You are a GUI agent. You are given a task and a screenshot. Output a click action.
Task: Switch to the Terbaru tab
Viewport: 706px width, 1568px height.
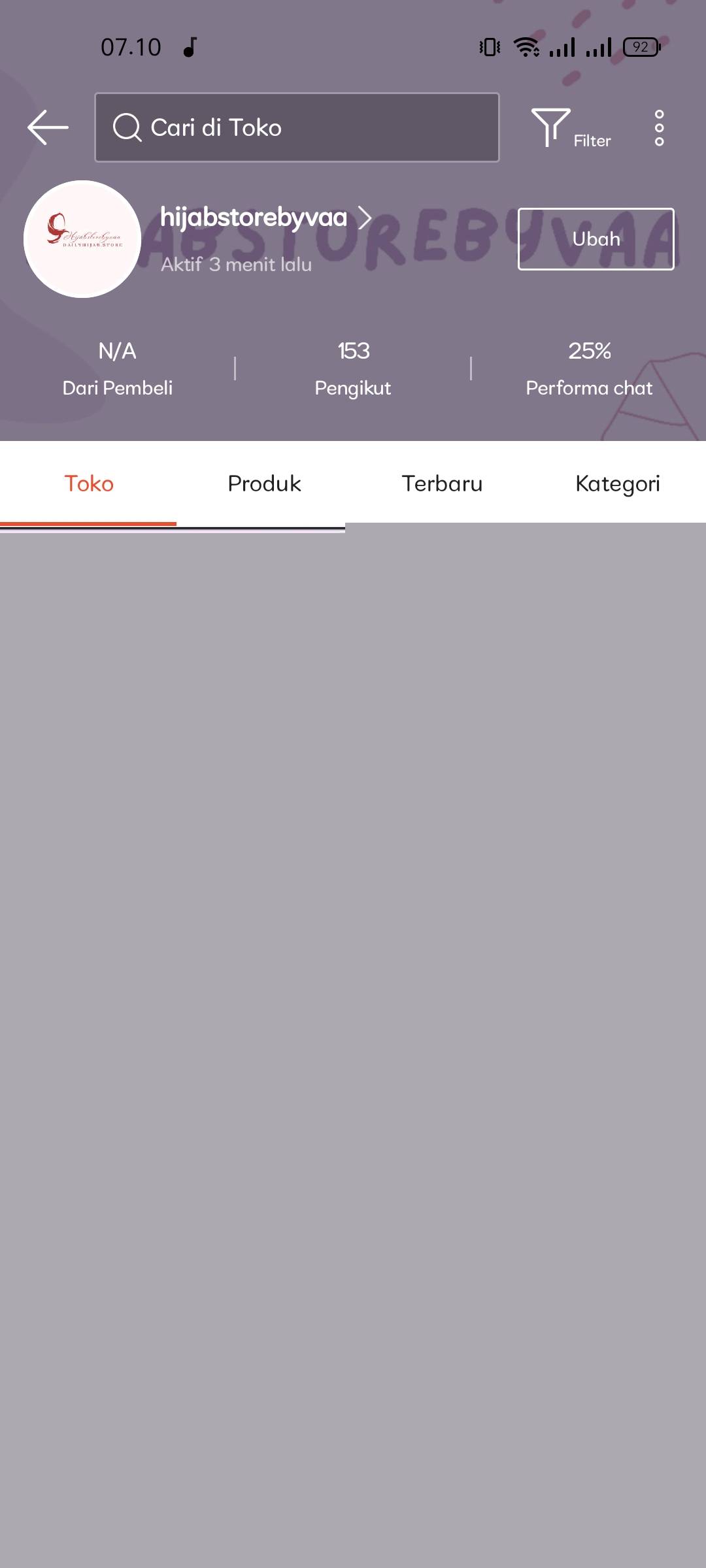442,483
